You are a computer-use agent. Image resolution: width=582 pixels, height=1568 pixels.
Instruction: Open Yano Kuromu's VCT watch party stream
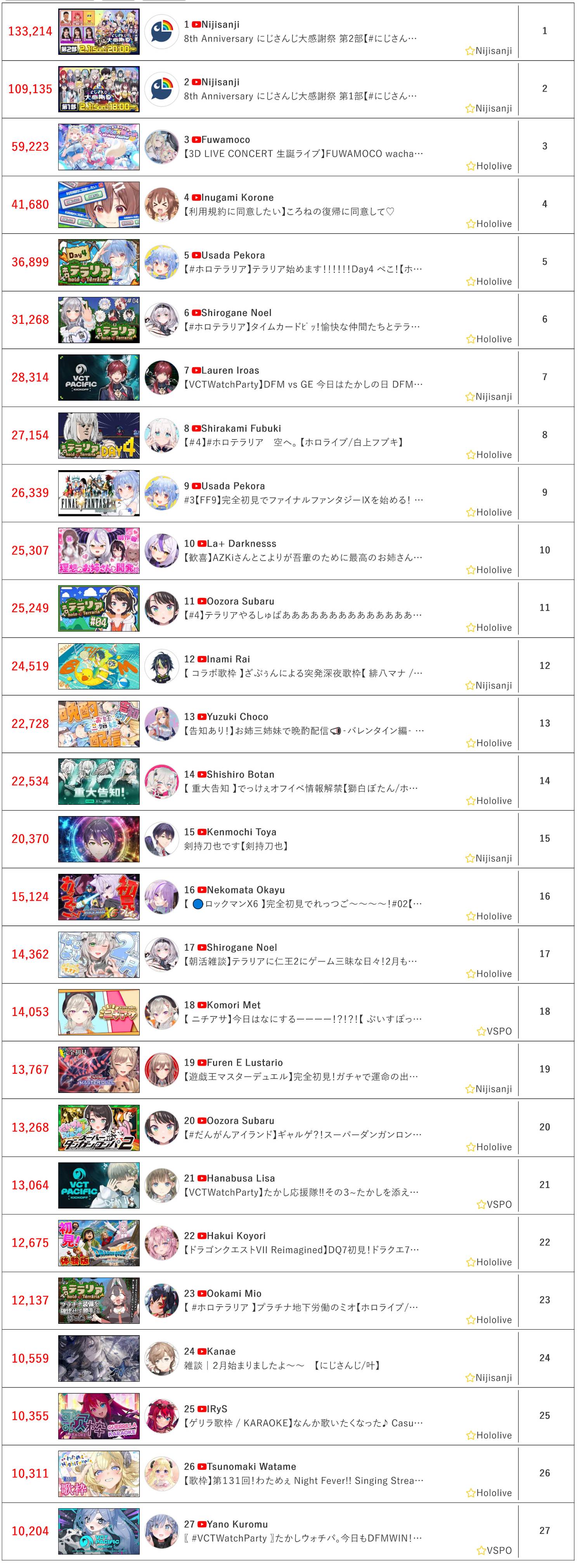[x=303, y=1538]
